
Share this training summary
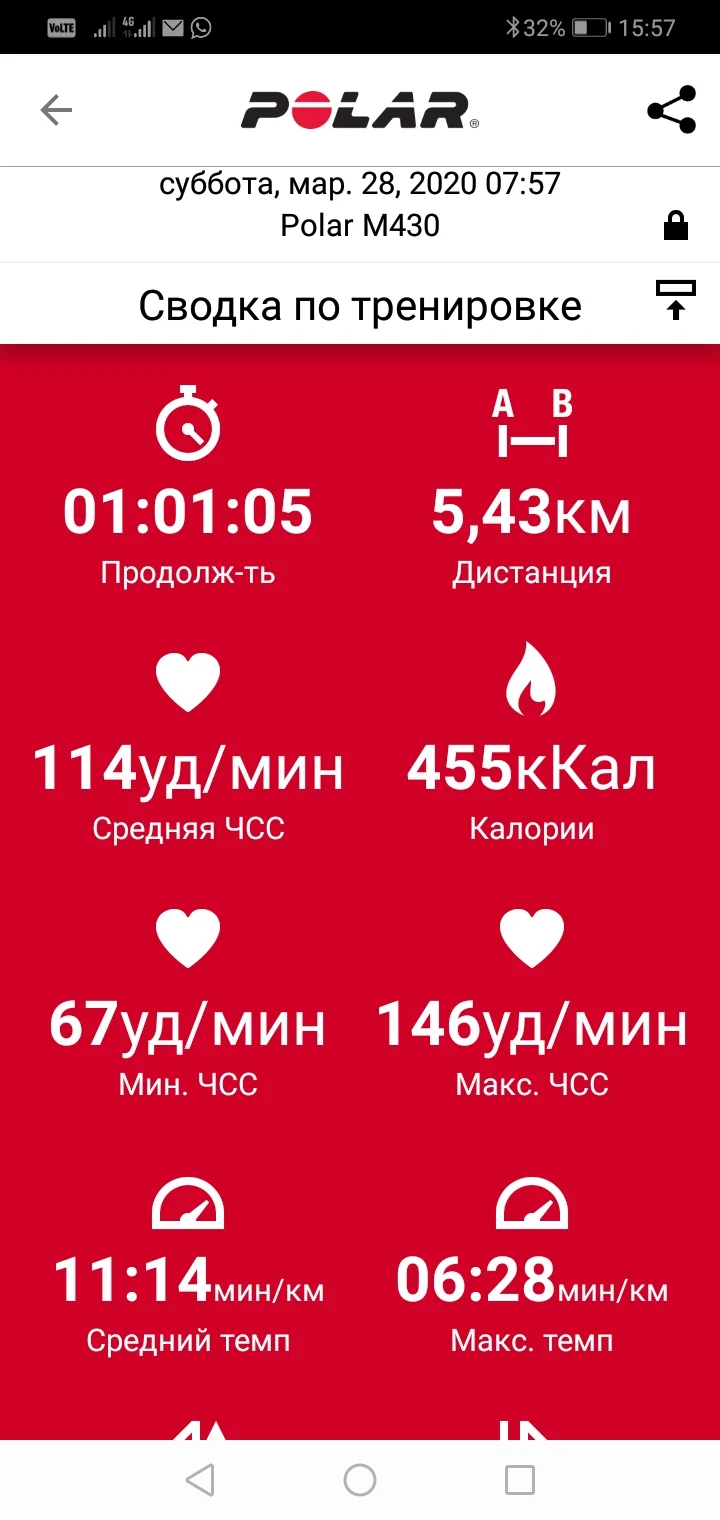coord(671,110)
